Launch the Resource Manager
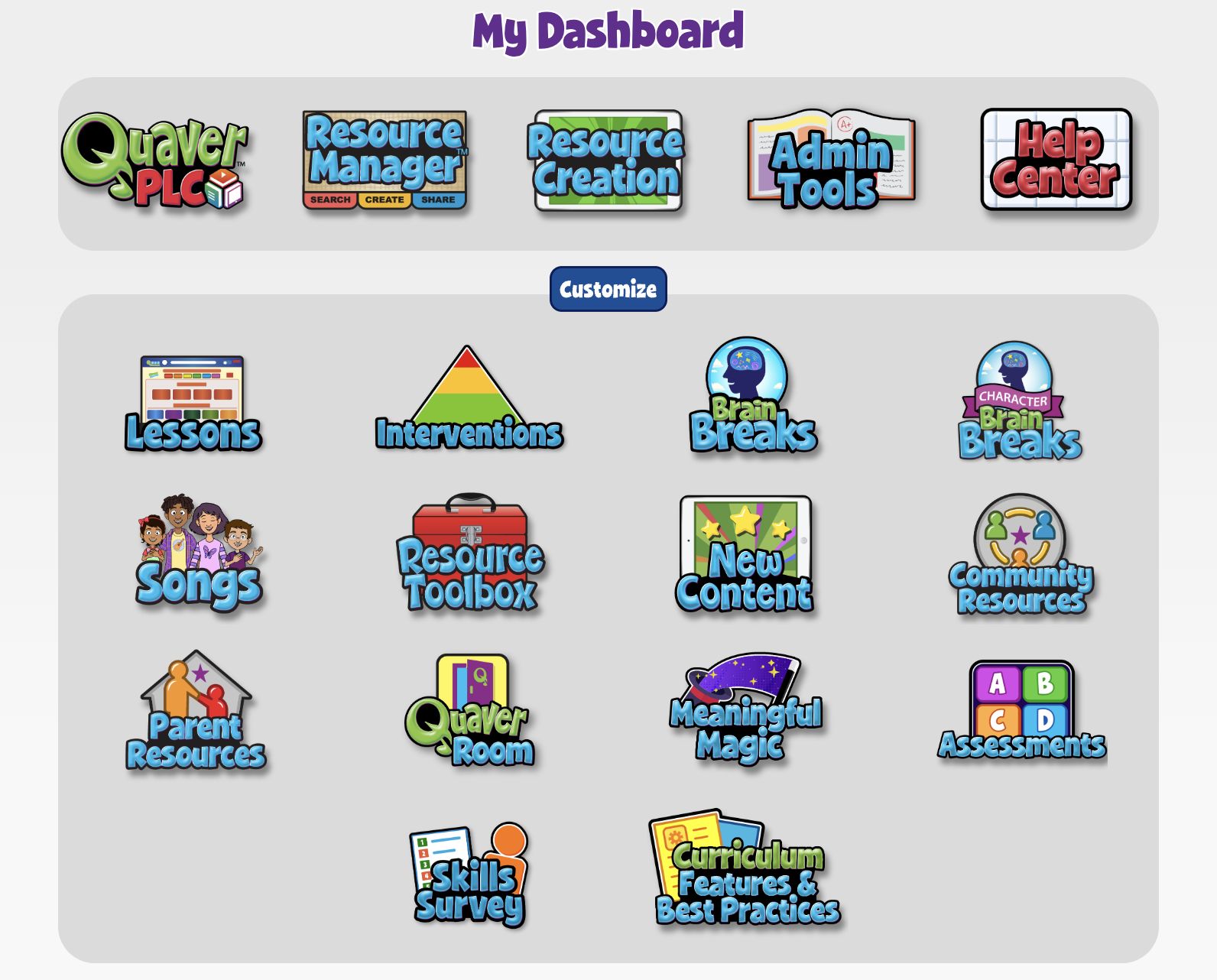Viewport: 1217px width, 980px height. coord(385,161)
